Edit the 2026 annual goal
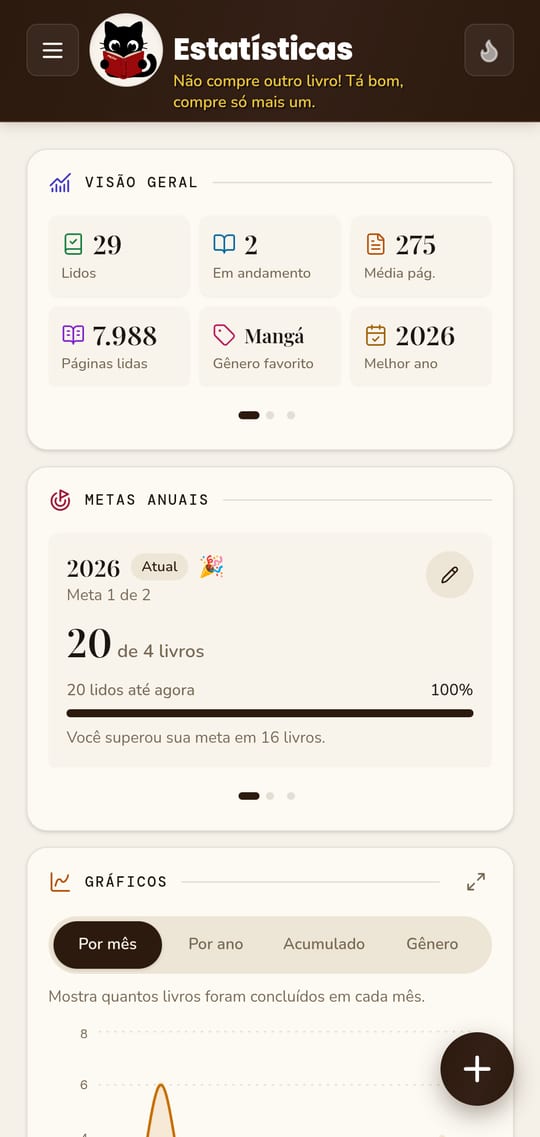 (449, 575)
